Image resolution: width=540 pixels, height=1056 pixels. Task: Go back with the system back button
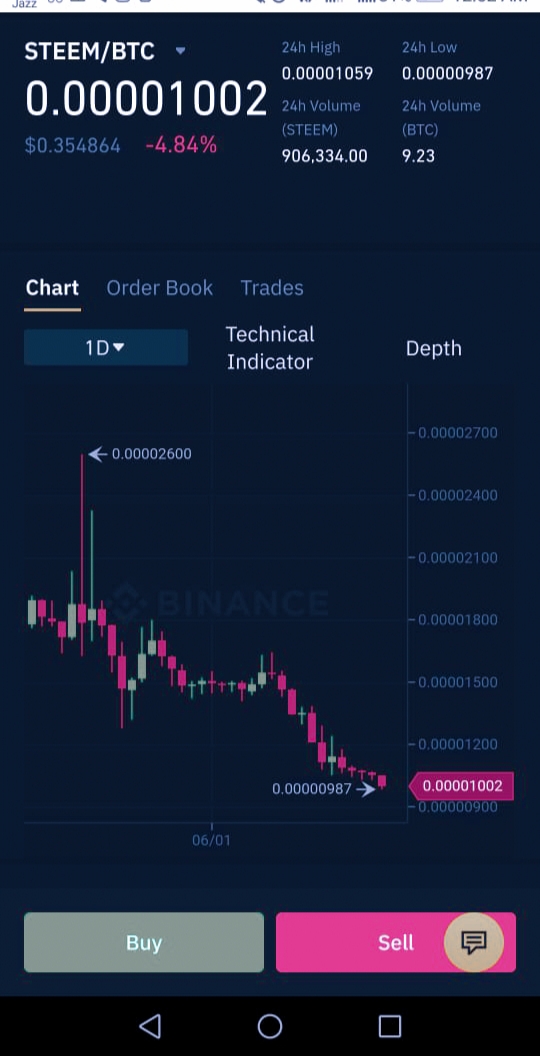pos(150,1026)
